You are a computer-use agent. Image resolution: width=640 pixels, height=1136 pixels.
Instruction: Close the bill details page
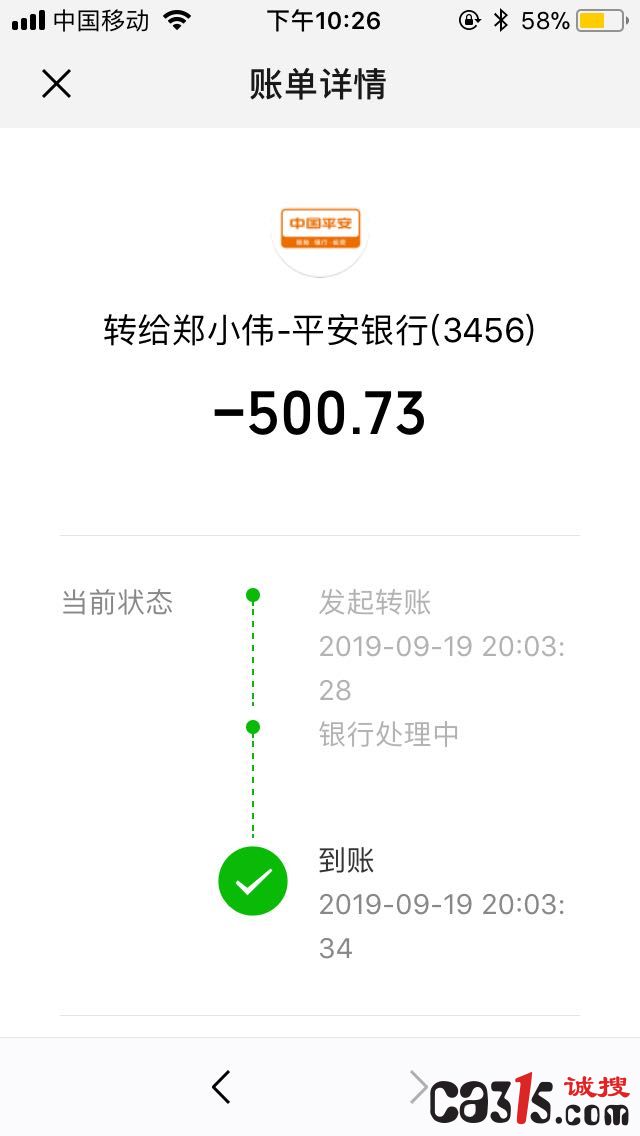[57, 84]
